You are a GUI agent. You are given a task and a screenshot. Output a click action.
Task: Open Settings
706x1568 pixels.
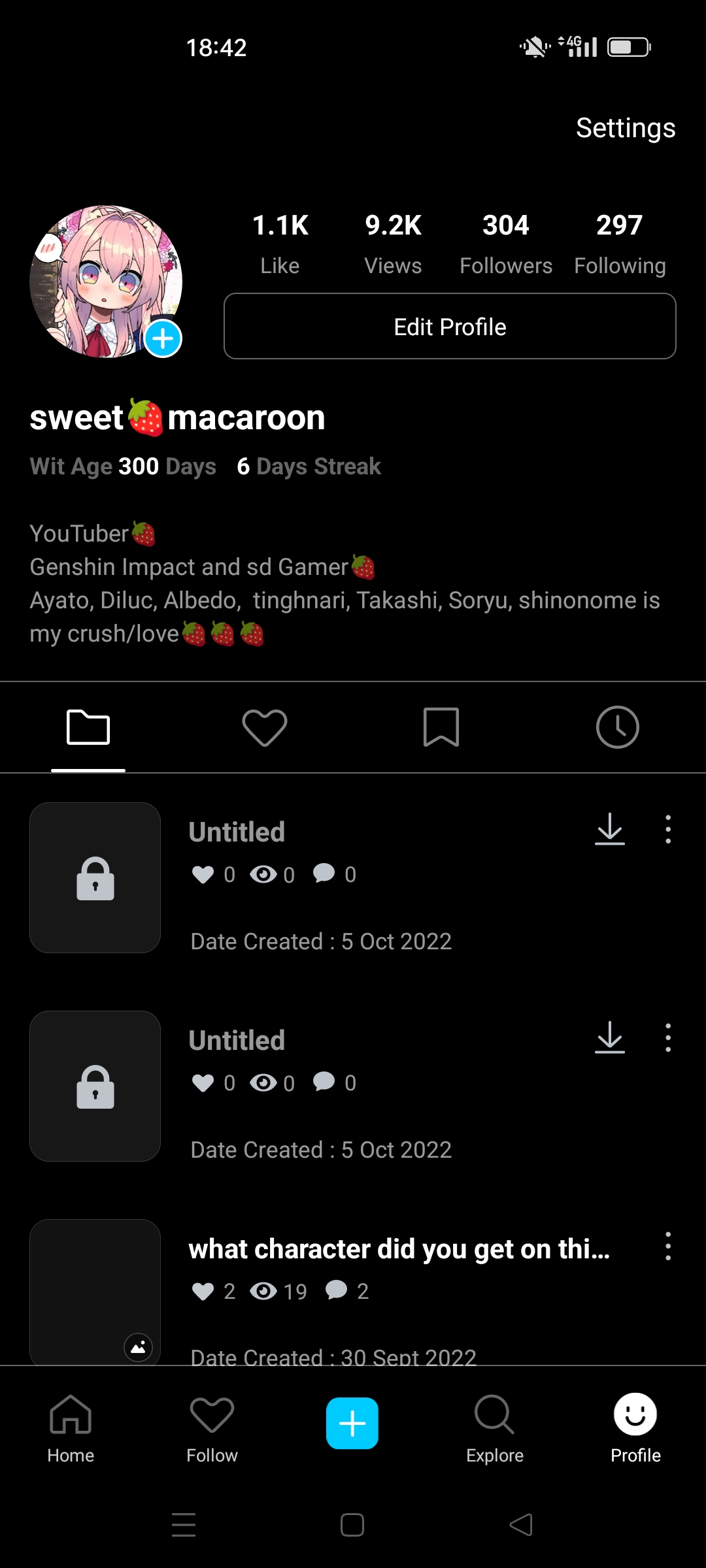(x=625, y=128)
